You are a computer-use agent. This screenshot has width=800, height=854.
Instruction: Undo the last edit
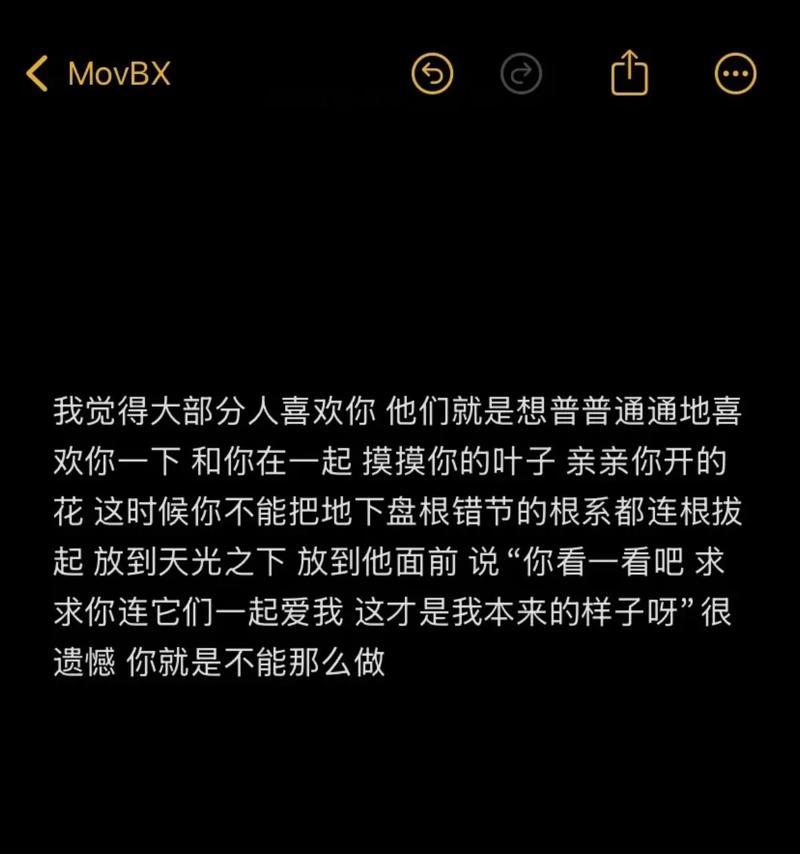click(x=432, y=74)
